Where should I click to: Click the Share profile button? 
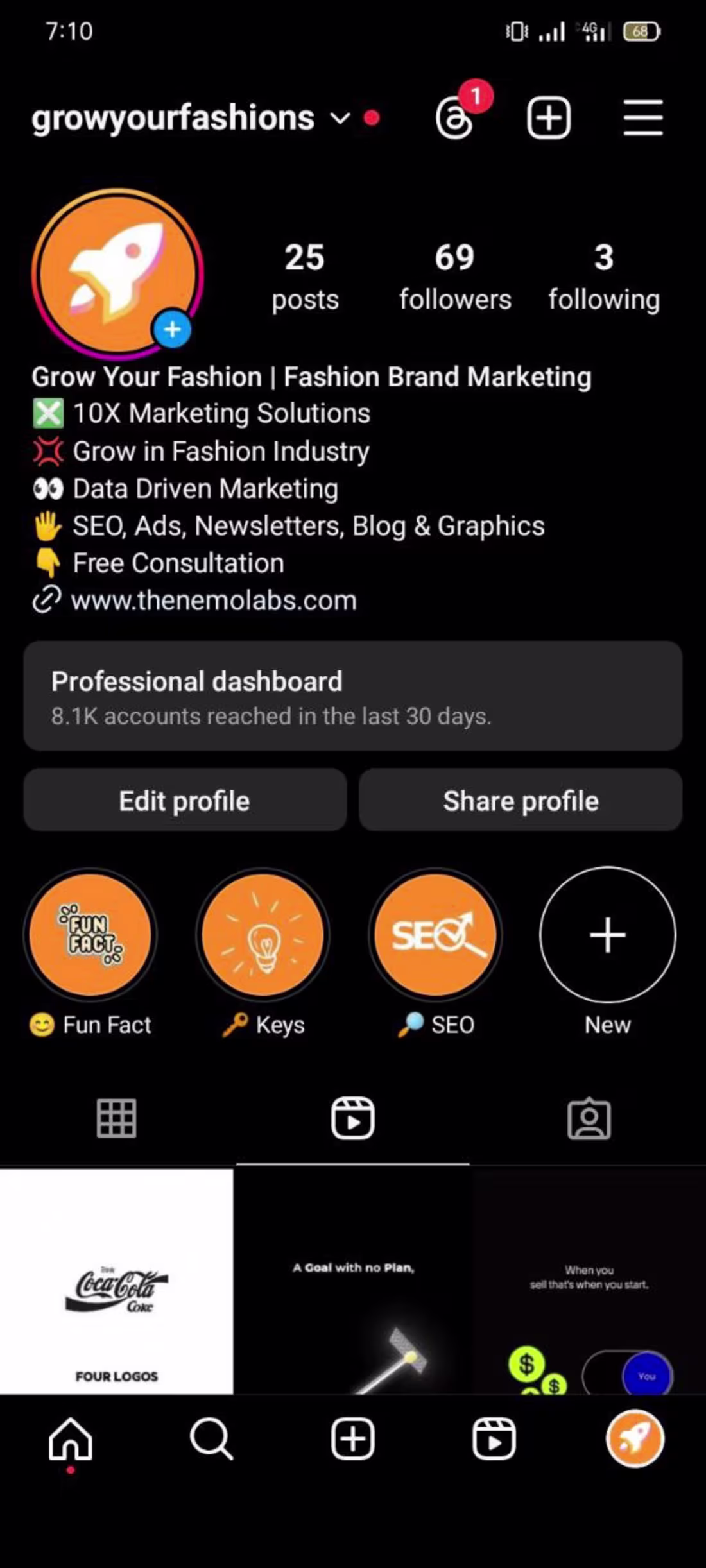(x=521, y=800)
